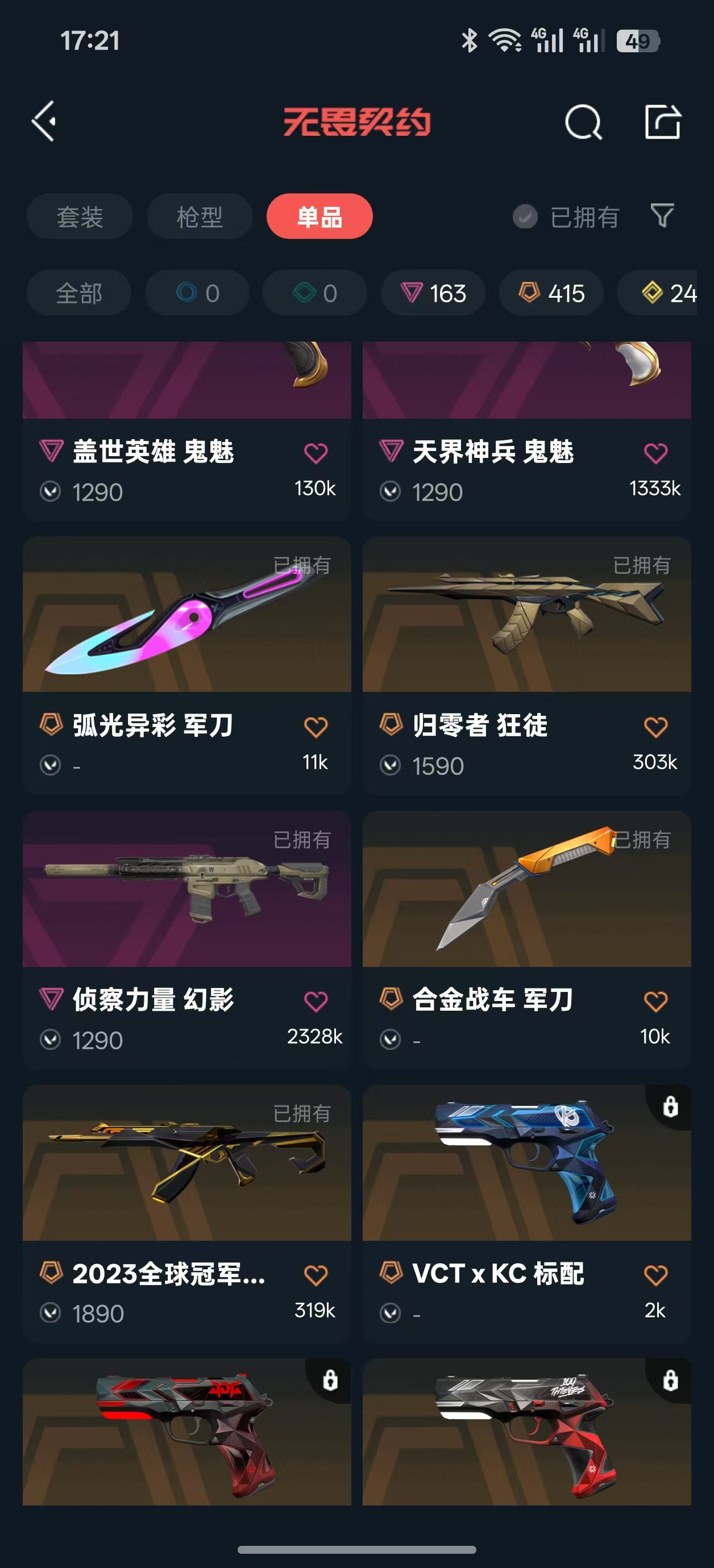The height and width of the screenshot is (1568, 714).
Task: Select the 全部 rarity chip
Action: pyautogui.click(x=78, y=293)
